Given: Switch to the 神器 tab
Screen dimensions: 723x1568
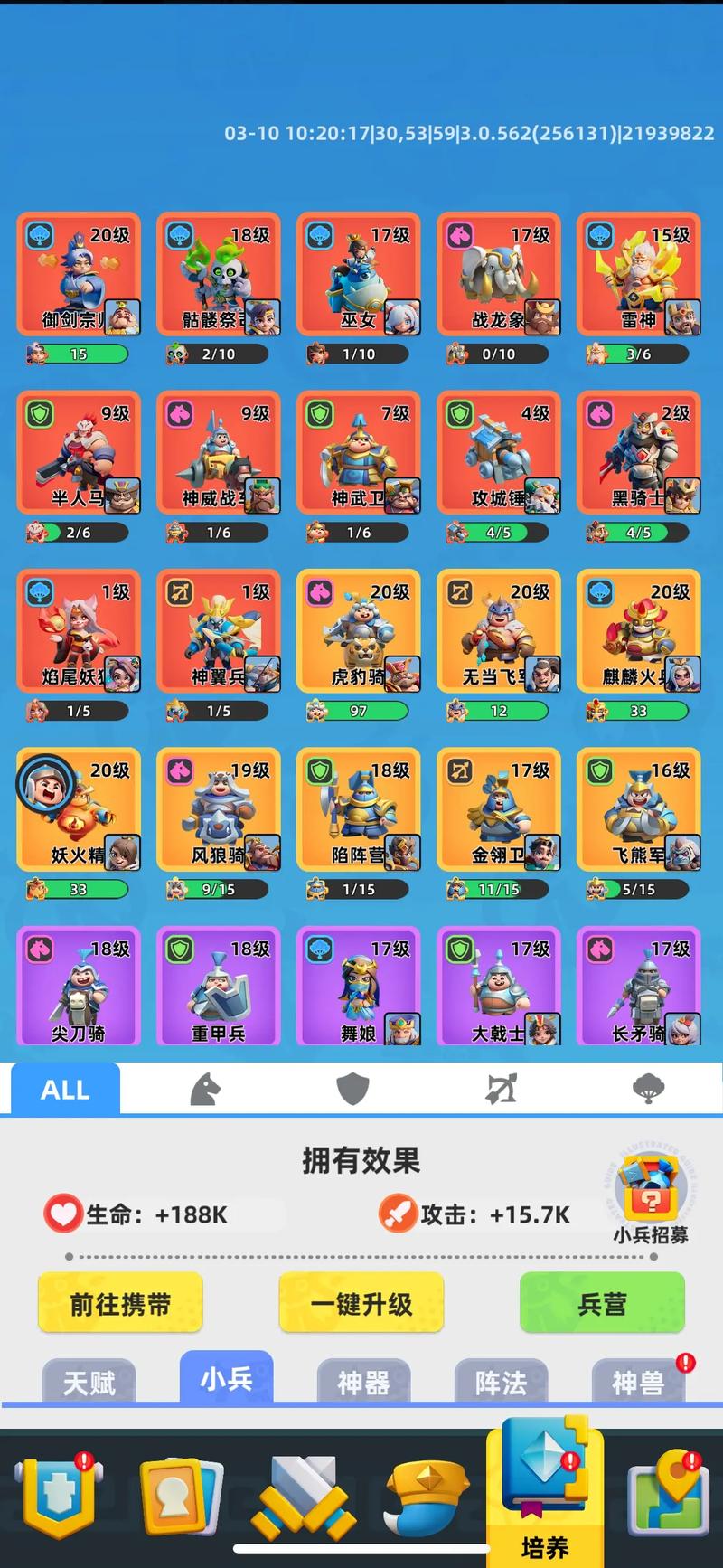Looking at the screenshot, I should pos(363,1382).
